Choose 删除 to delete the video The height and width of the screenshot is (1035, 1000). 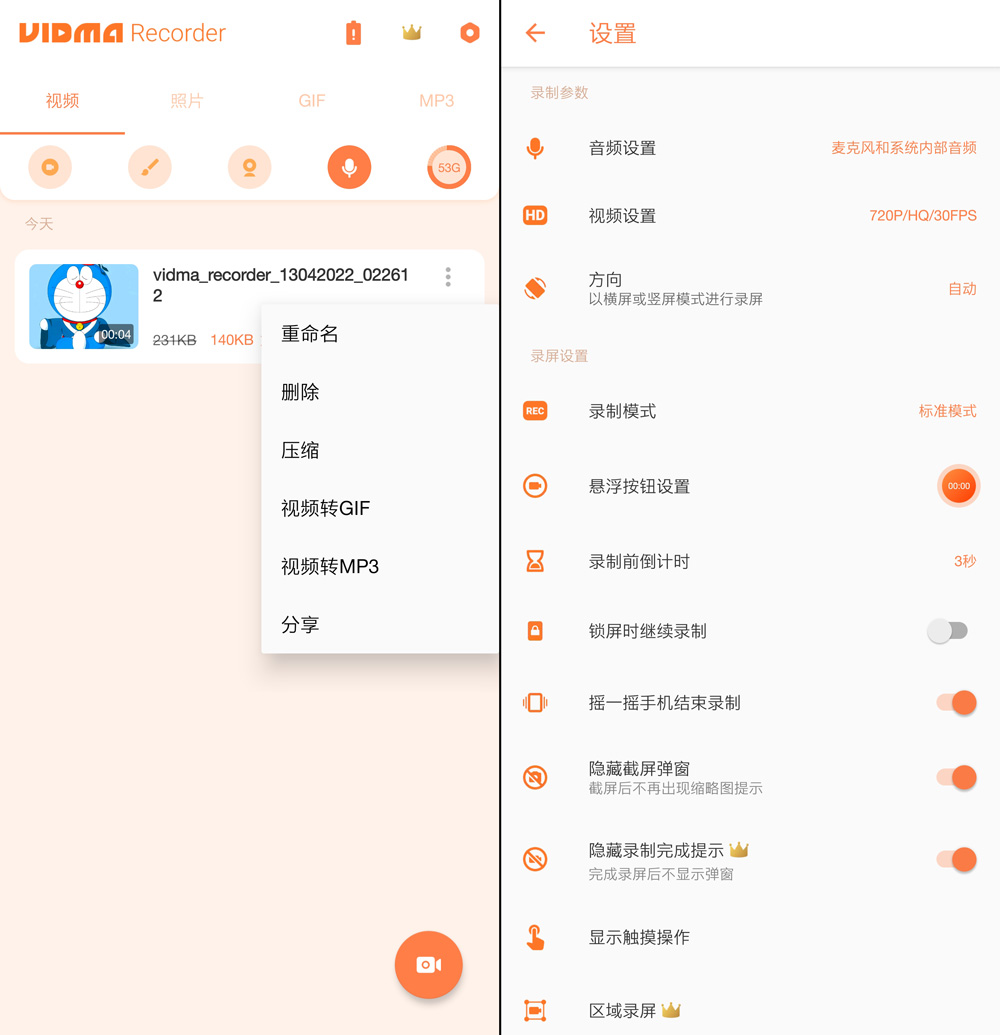point(300,392)
